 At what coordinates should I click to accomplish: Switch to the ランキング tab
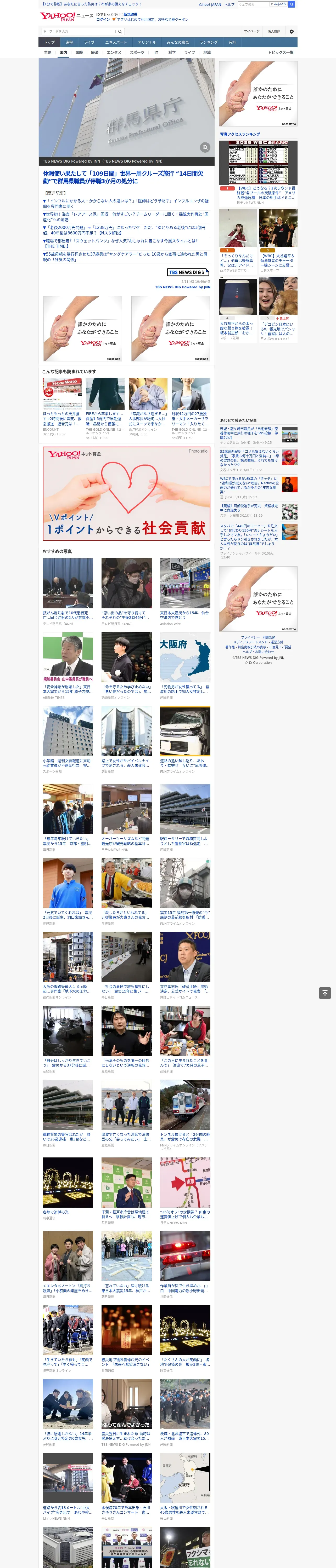point(209,43)
